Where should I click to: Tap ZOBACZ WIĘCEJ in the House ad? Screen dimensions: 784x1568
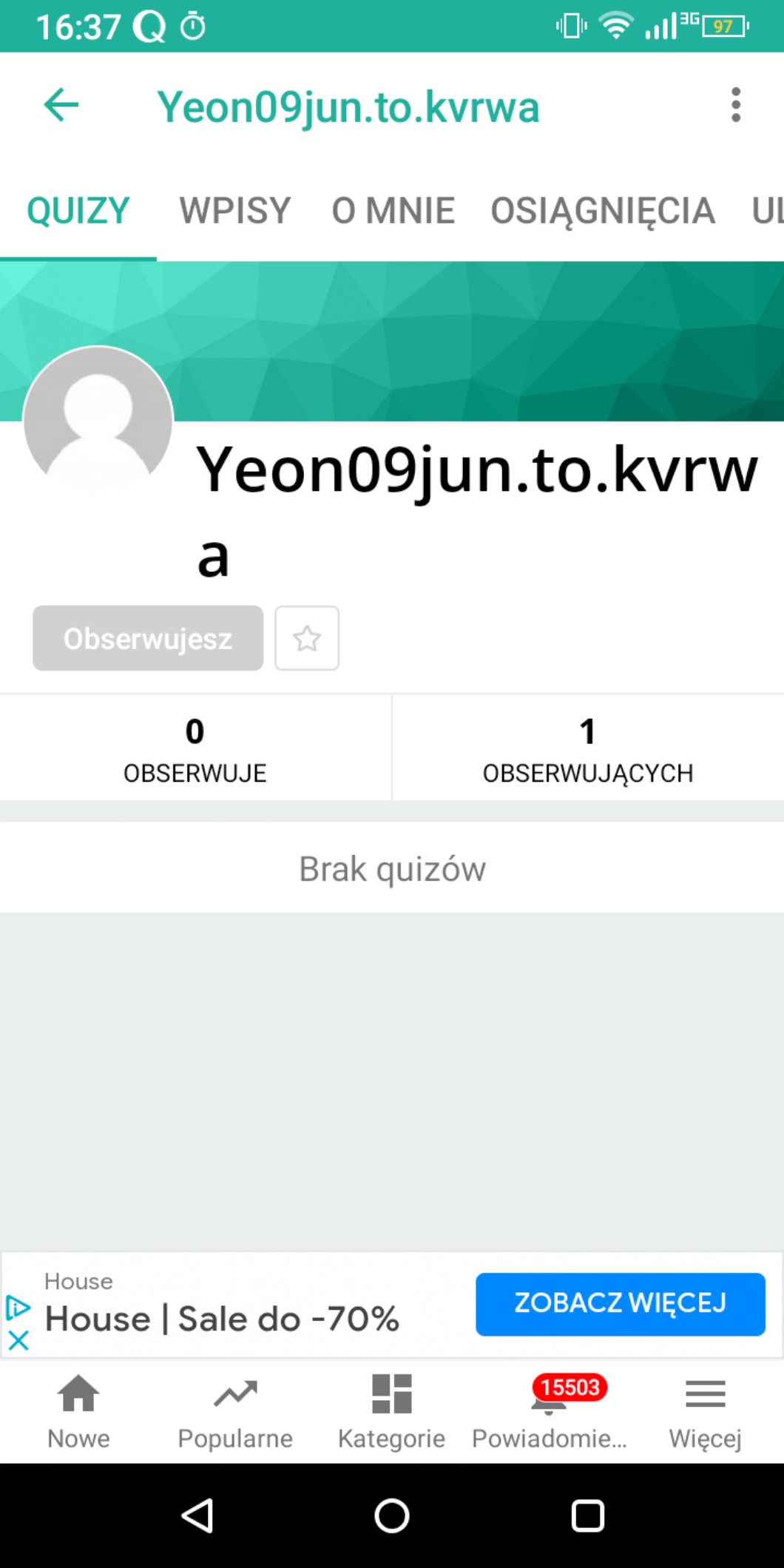[x=620, y=1304]
